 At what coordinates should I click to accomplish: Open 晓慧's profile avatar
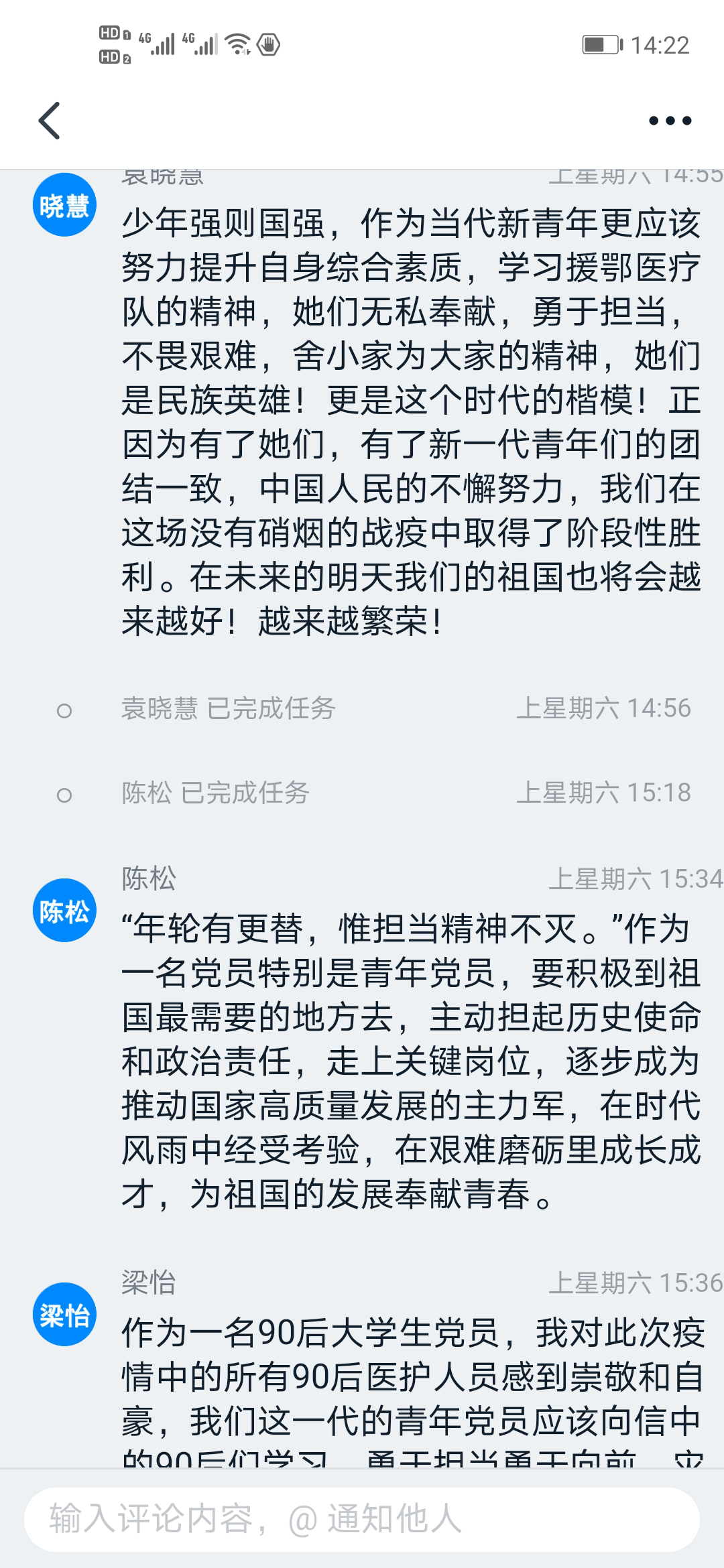[x=64, y=205]
